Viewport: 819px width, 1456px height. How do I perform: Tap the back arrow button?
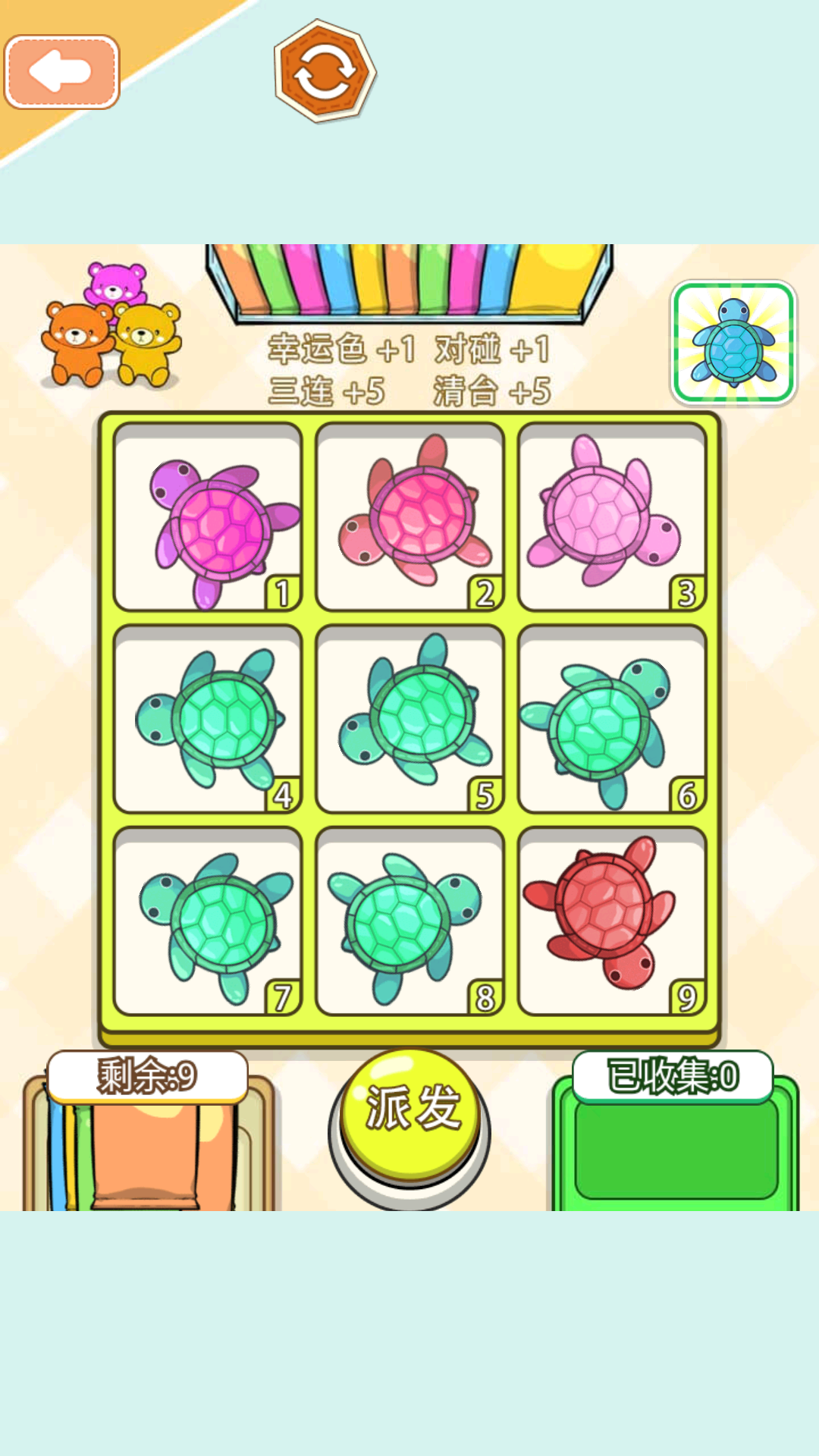tap(61, 72)
